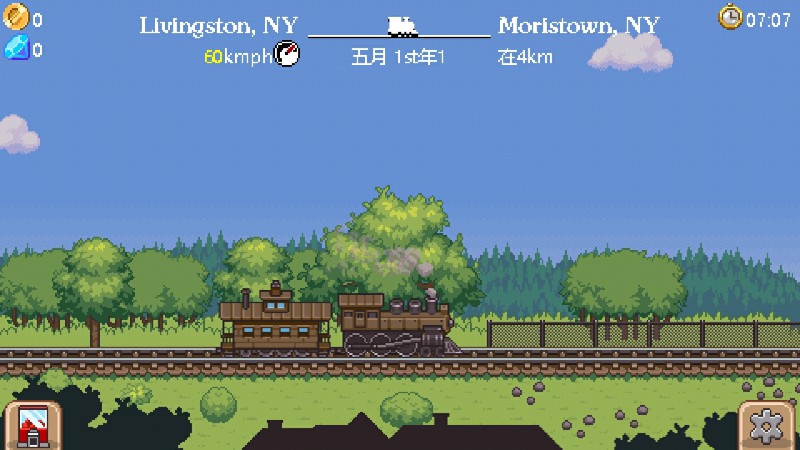This screenshot has height=450, width=800.
Task: Open the settings gear button
Action: tap(766, 427)
